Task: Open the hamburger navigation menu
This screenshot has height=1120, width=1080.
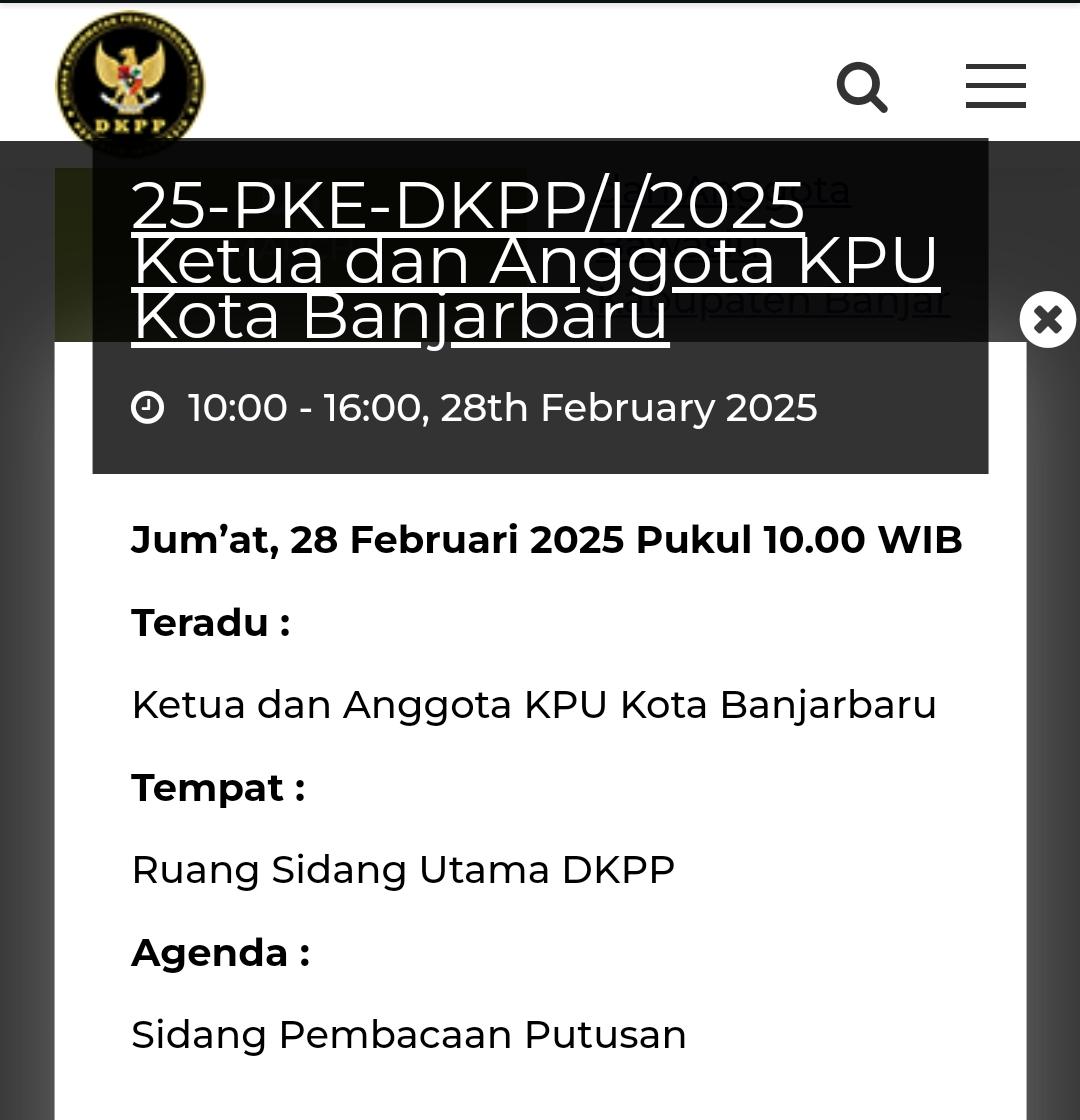Action: [995, 86]
